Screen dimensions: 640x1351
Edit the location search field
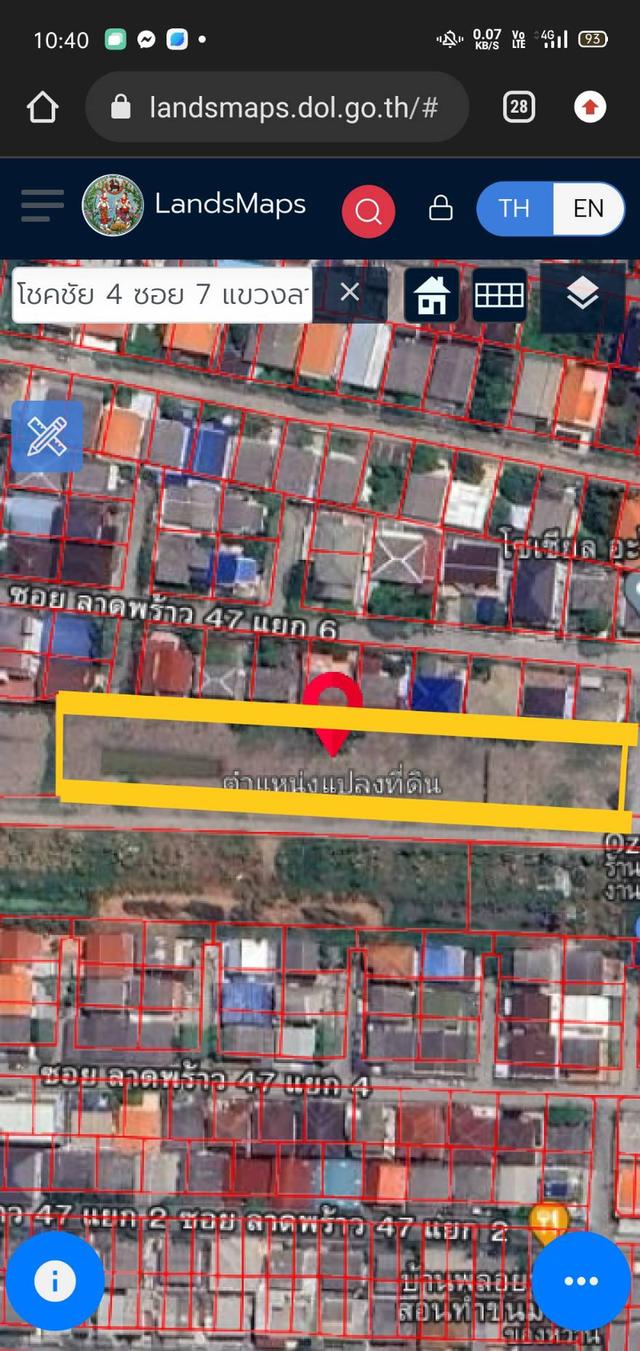[160, 294]
